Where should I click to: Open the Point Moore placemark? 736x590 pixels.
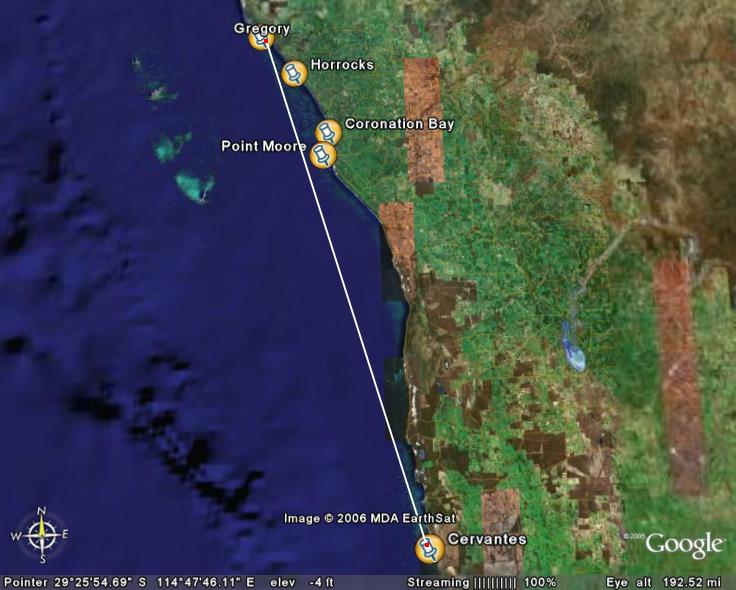(322, 155)
